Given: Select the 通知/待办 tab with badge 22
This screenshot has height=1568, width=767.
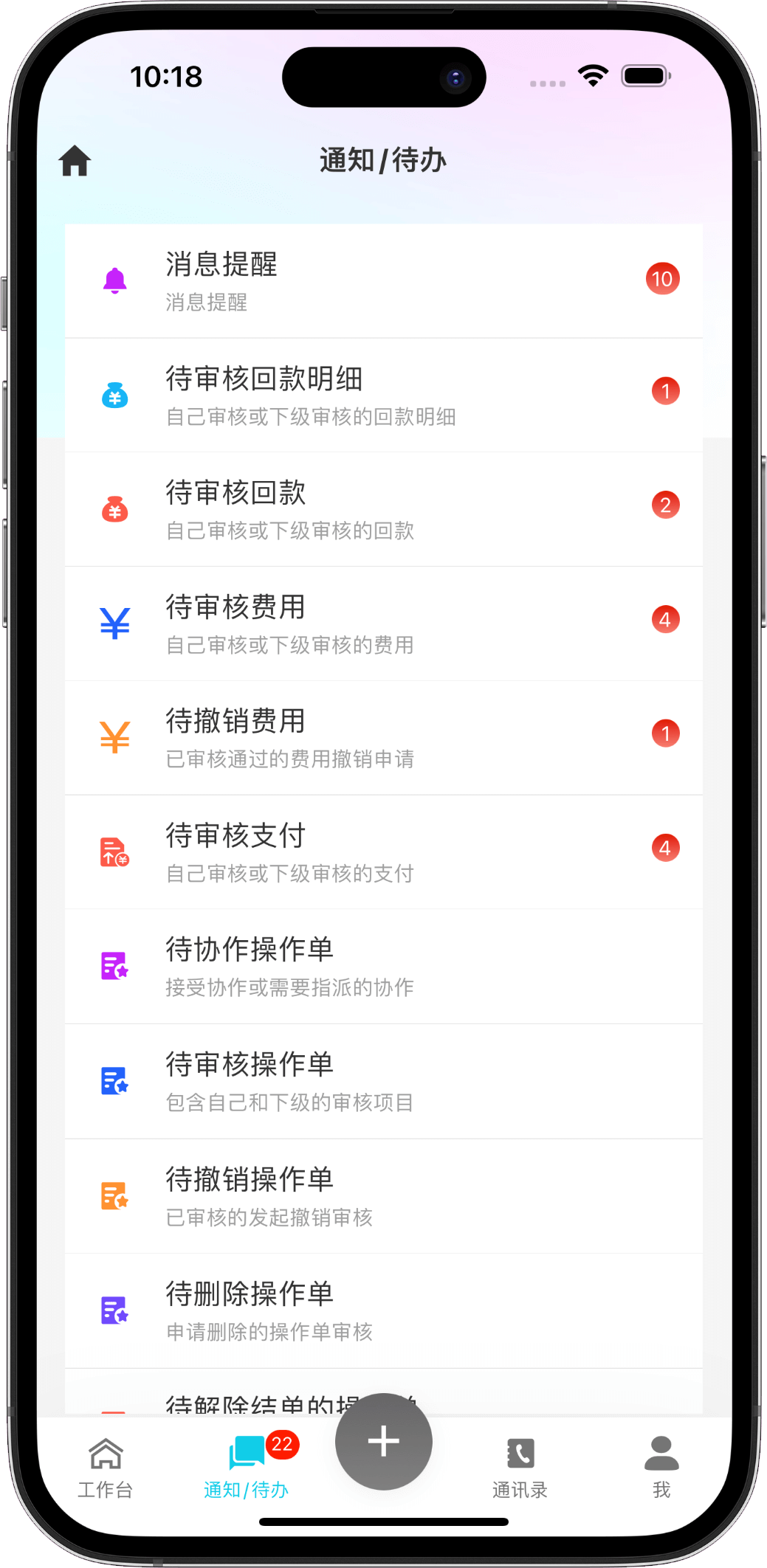Looking at the screenshot, I should click(246, 1468).
